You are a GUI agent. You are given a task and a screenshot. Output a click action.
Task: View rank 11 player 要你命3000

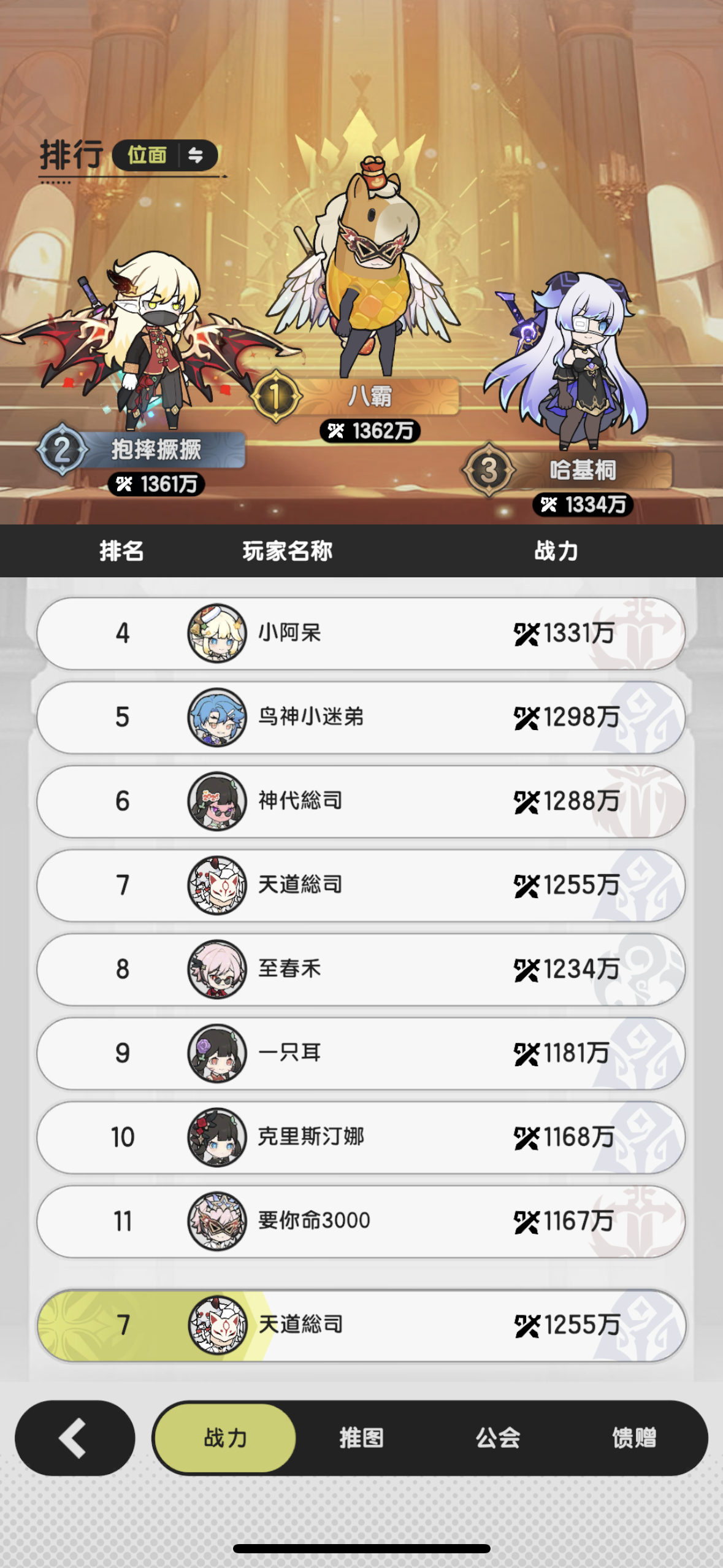pos(361,1221)
